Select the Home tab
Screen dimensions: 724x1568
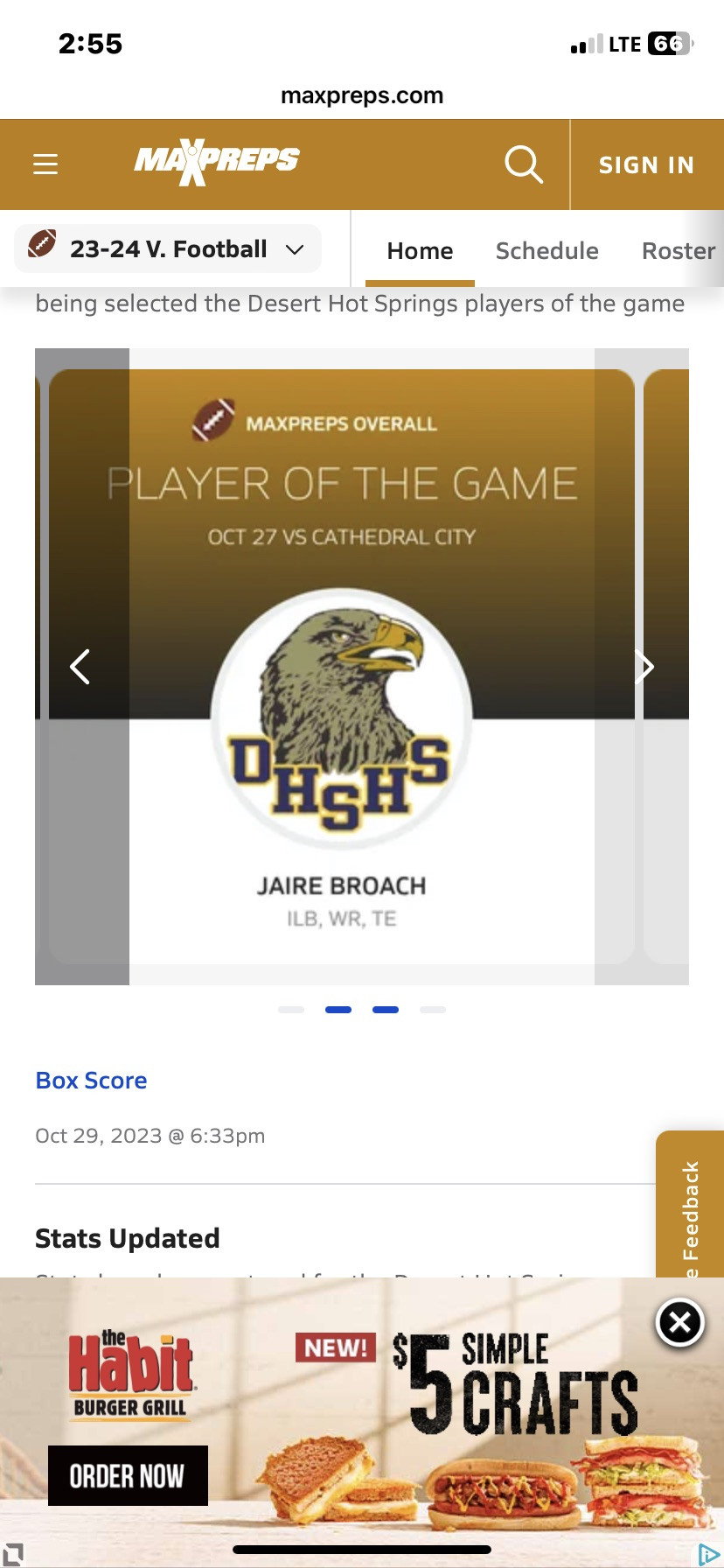(x=420, y=251)
